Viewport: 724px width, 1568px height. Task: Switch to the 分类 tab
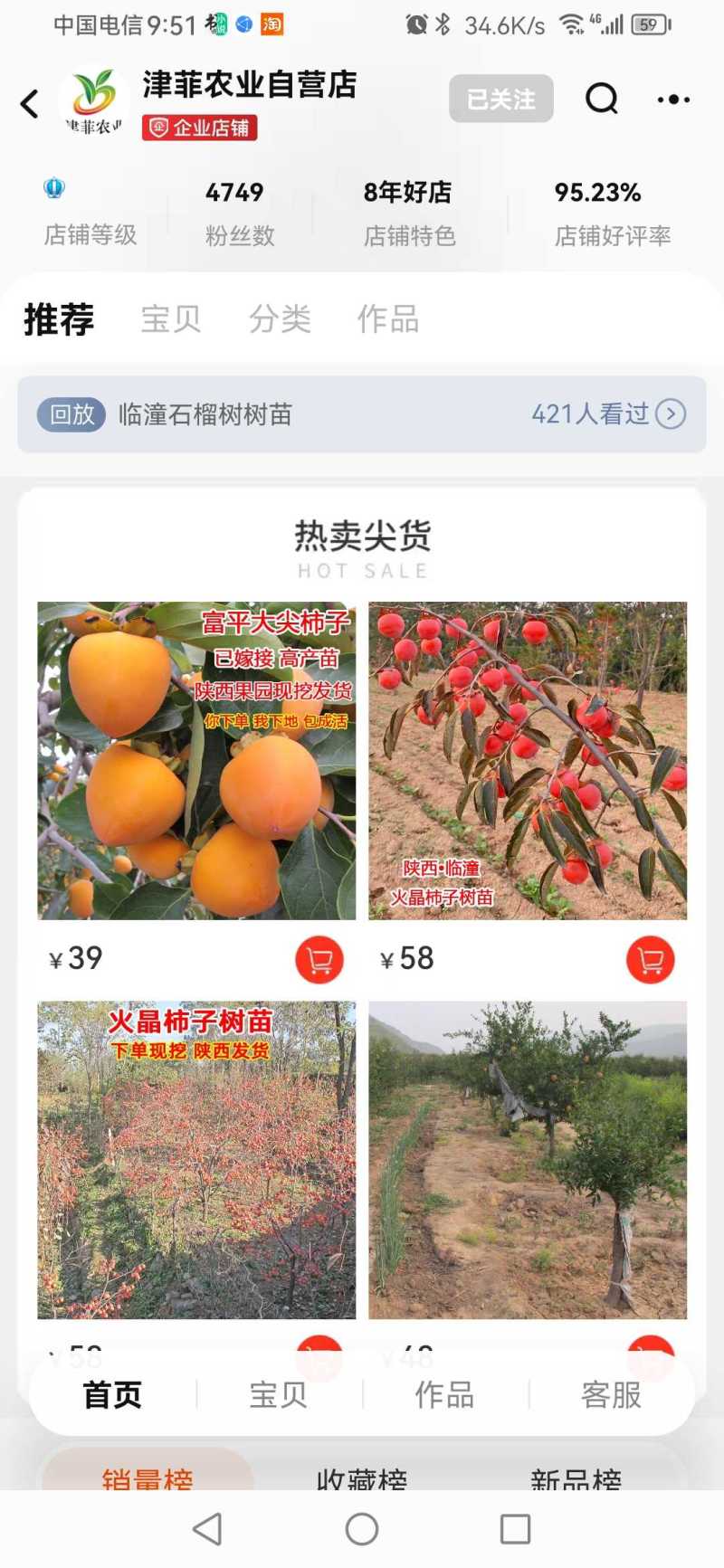[280, 319]
